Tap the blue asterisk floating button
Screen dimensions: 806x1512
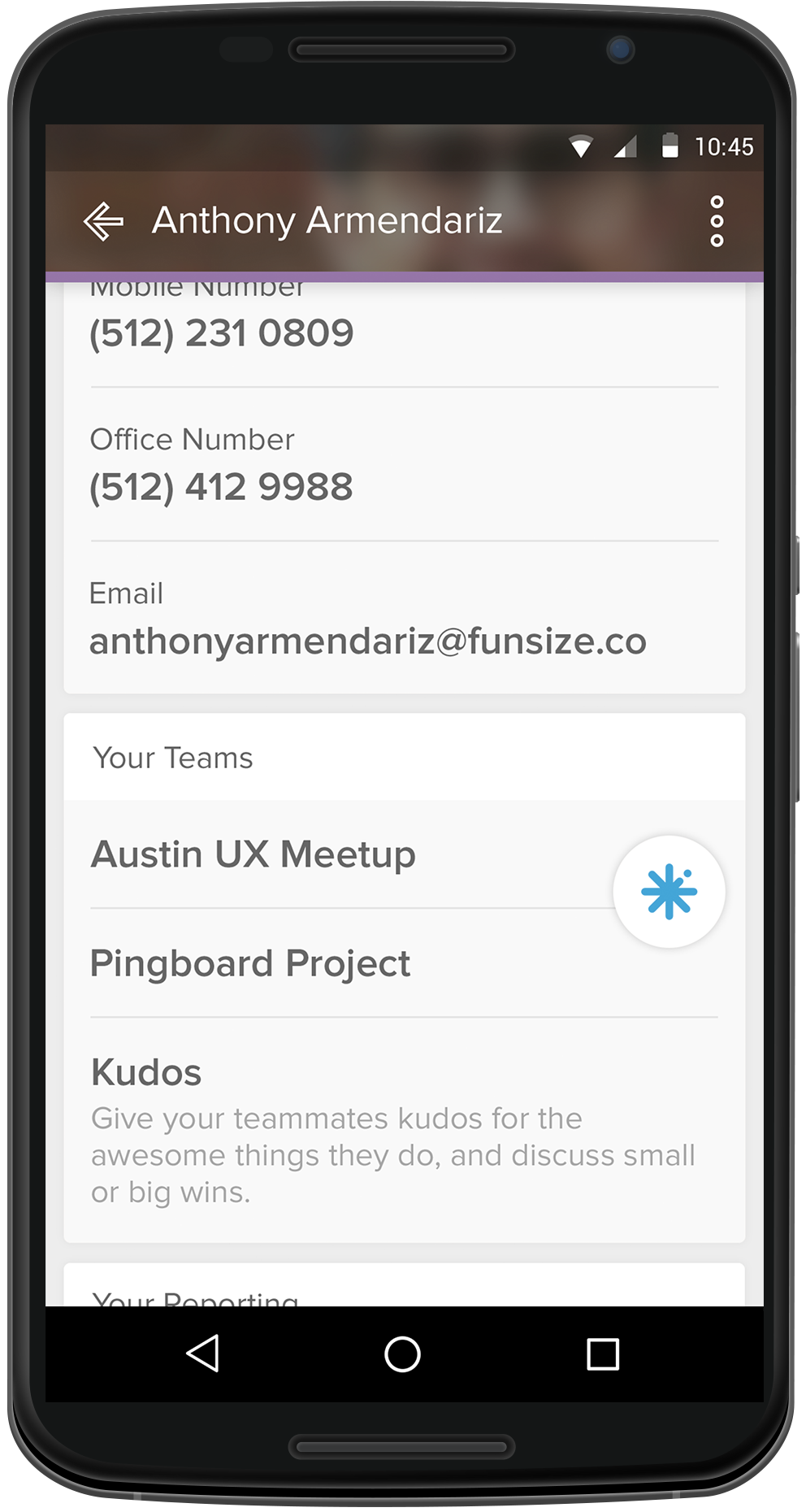click(669, 892)
